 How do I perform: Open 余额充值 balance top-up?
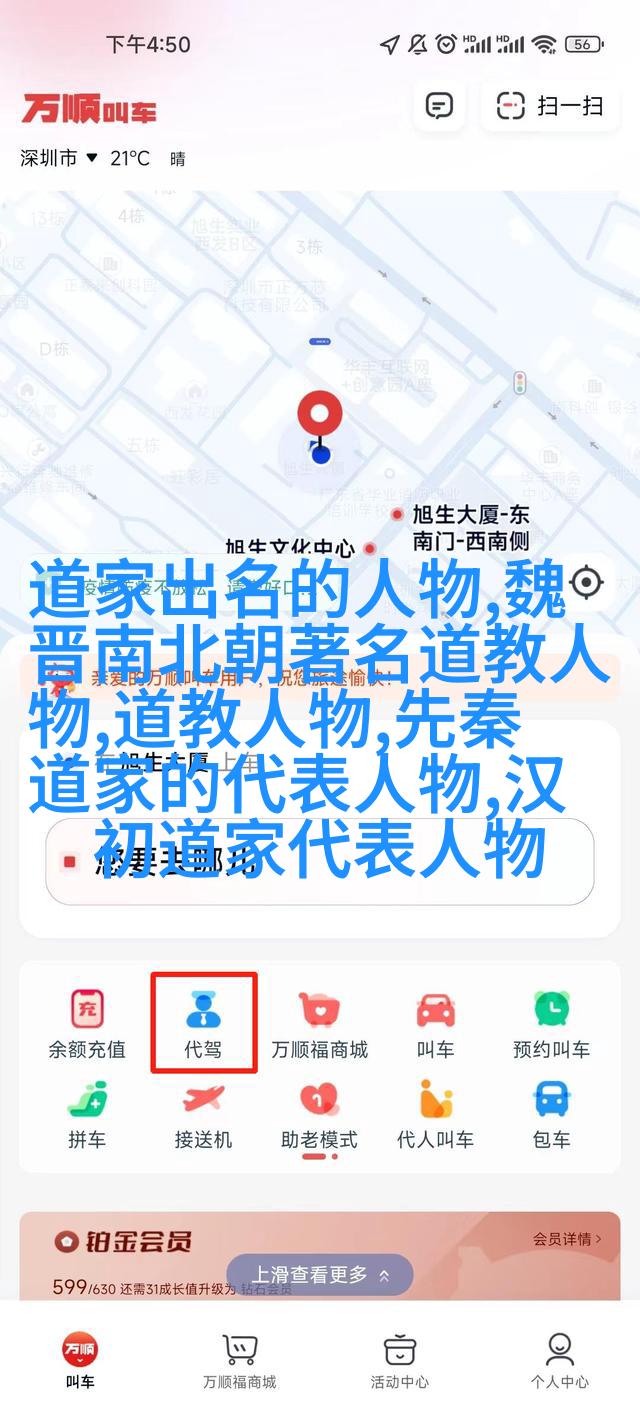pos(87,1024)
